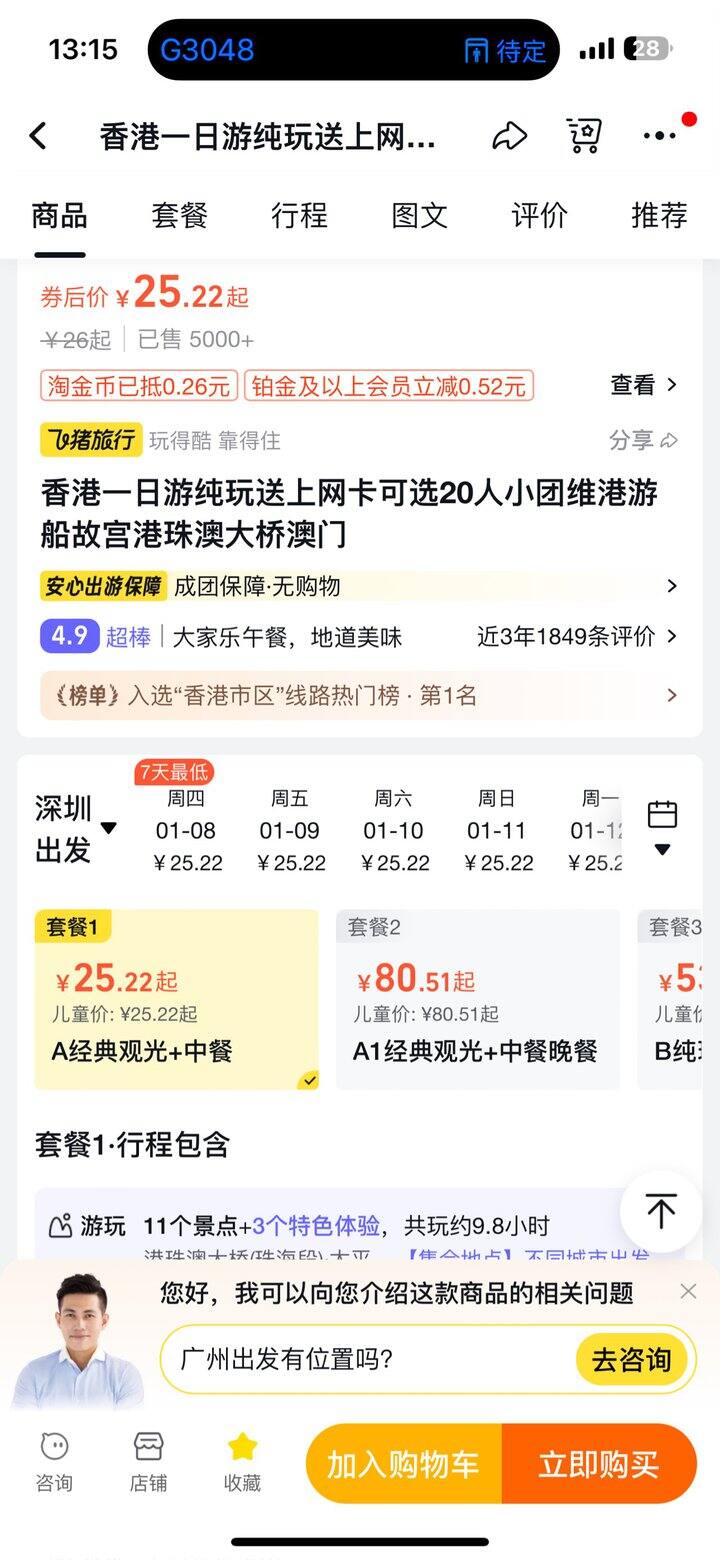Open the 榜单 香港市区 ranking banner
The image size is (720, 1560).
(x=360, y=696)
